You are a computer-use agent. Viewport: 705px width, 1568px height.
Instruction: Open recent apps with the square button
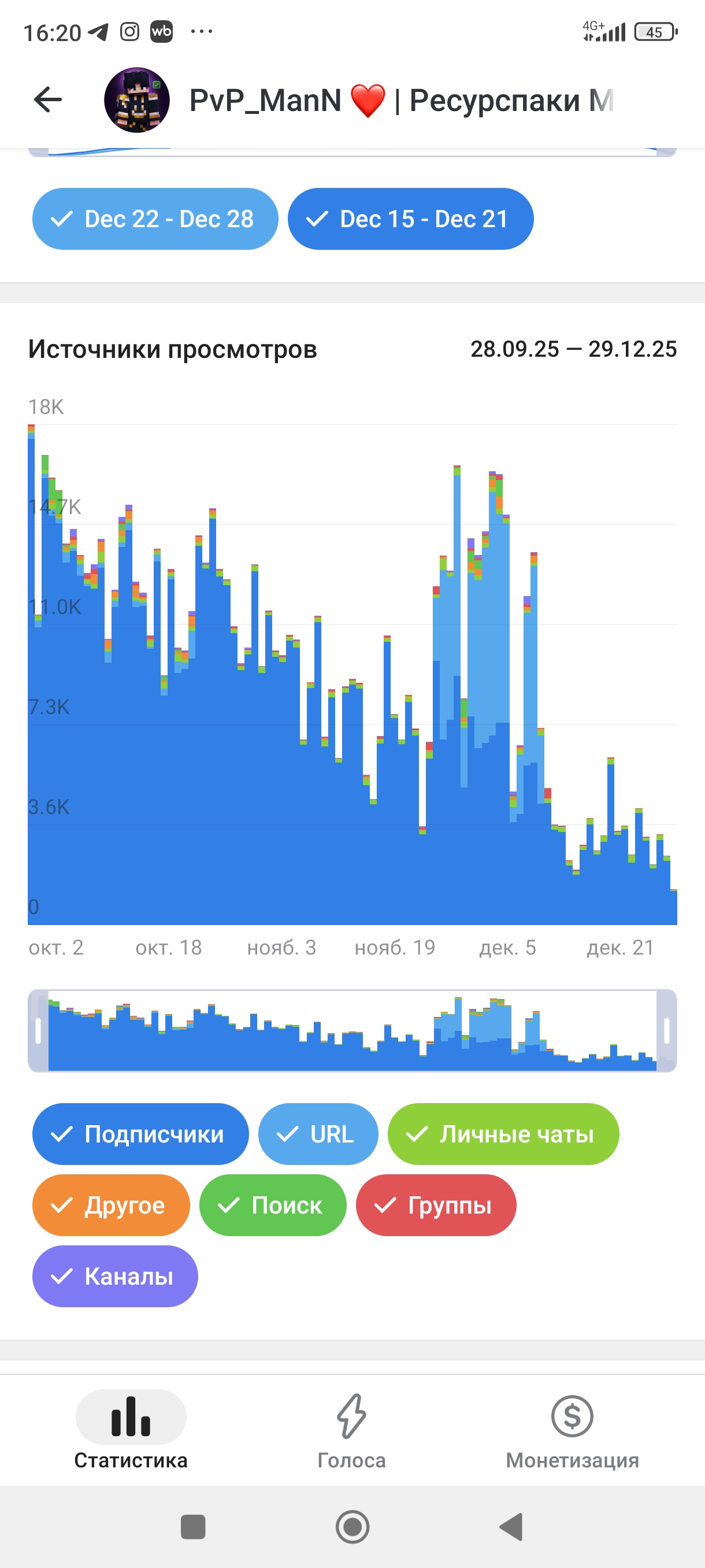[x=193, y=1526]
